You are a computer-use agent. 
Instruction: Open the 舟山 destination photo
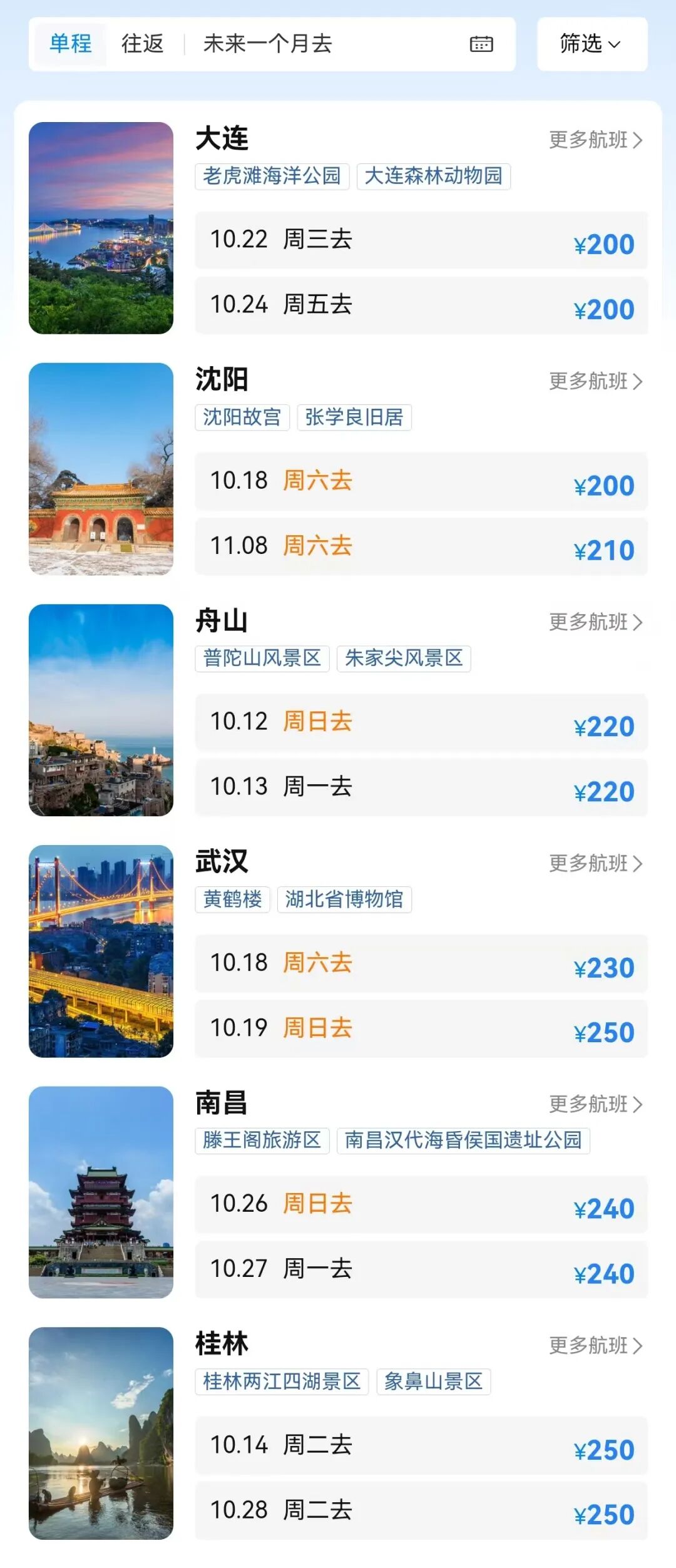[101, 710]
